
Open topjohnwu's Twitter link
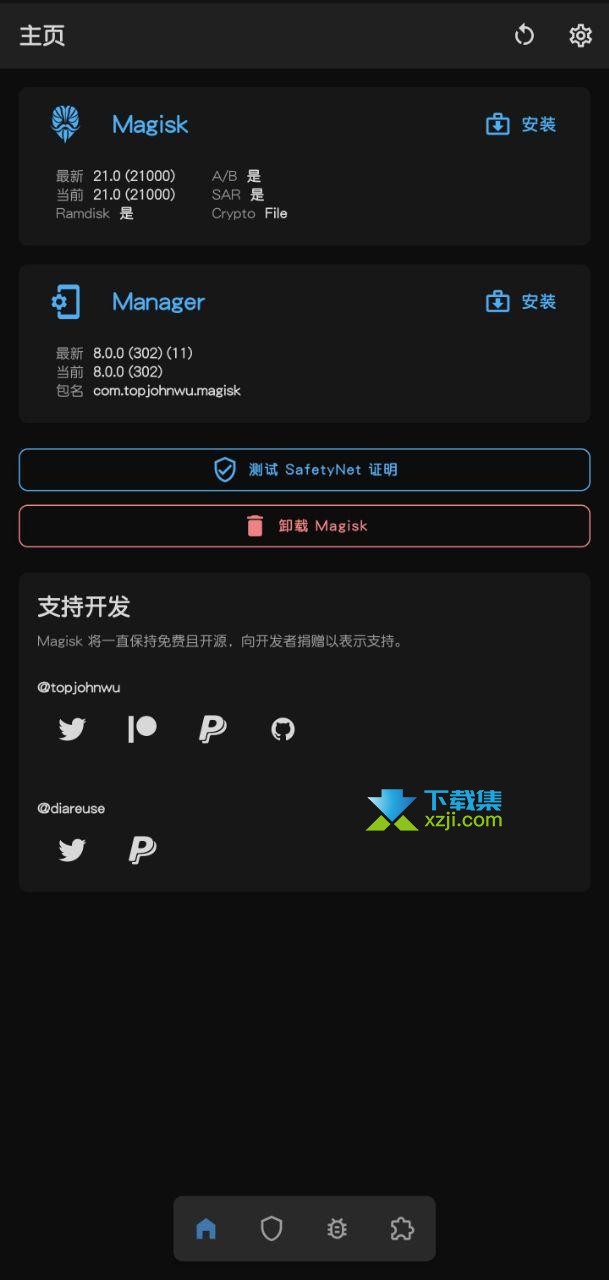coord(72,729)
